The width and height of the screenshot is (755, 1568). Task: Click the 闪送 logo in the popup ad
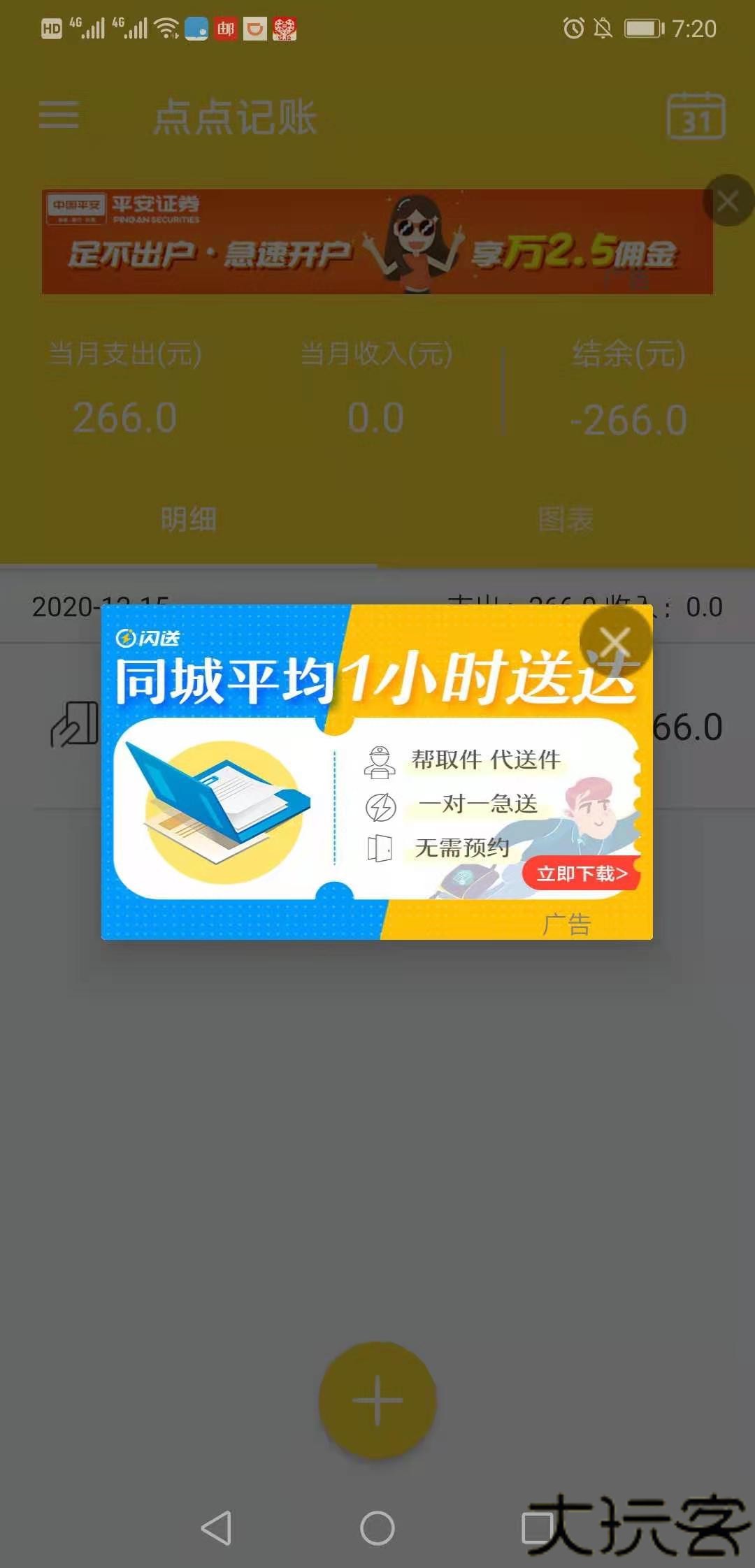coord(148,637)
